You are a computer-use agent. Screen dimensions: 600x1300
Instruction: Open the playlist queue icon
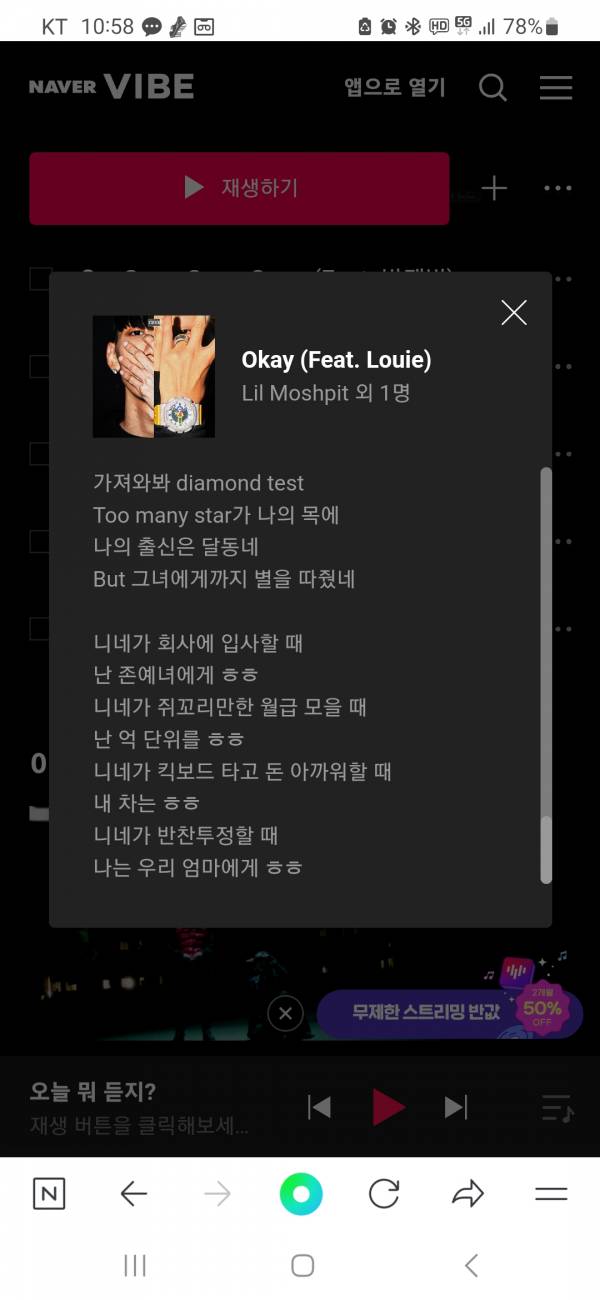pyautogui.click(x=557, y=1108)
